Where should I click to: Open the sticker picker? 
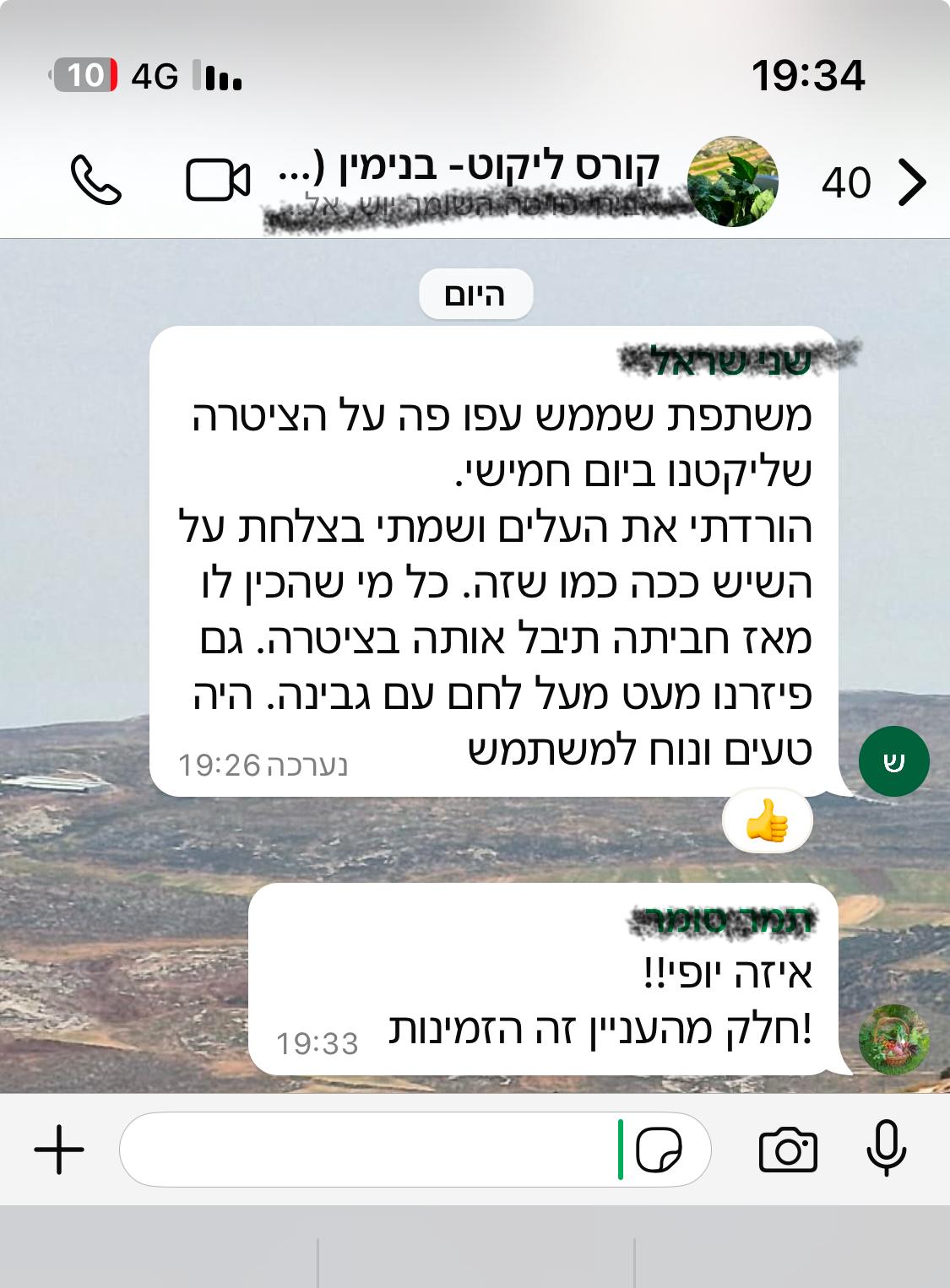coord(659,1149)
